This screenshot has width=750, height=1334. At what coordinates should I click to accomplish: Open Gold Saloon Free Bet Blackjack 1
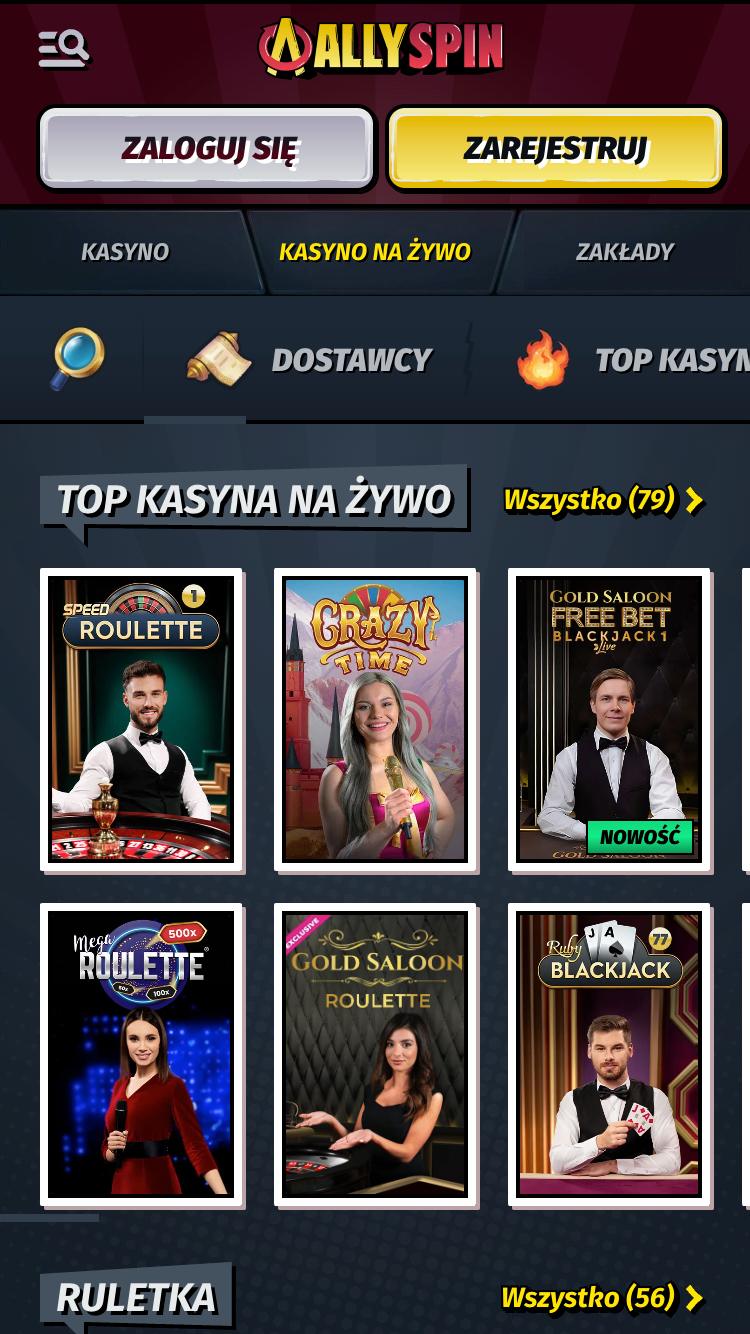point(610,720)
